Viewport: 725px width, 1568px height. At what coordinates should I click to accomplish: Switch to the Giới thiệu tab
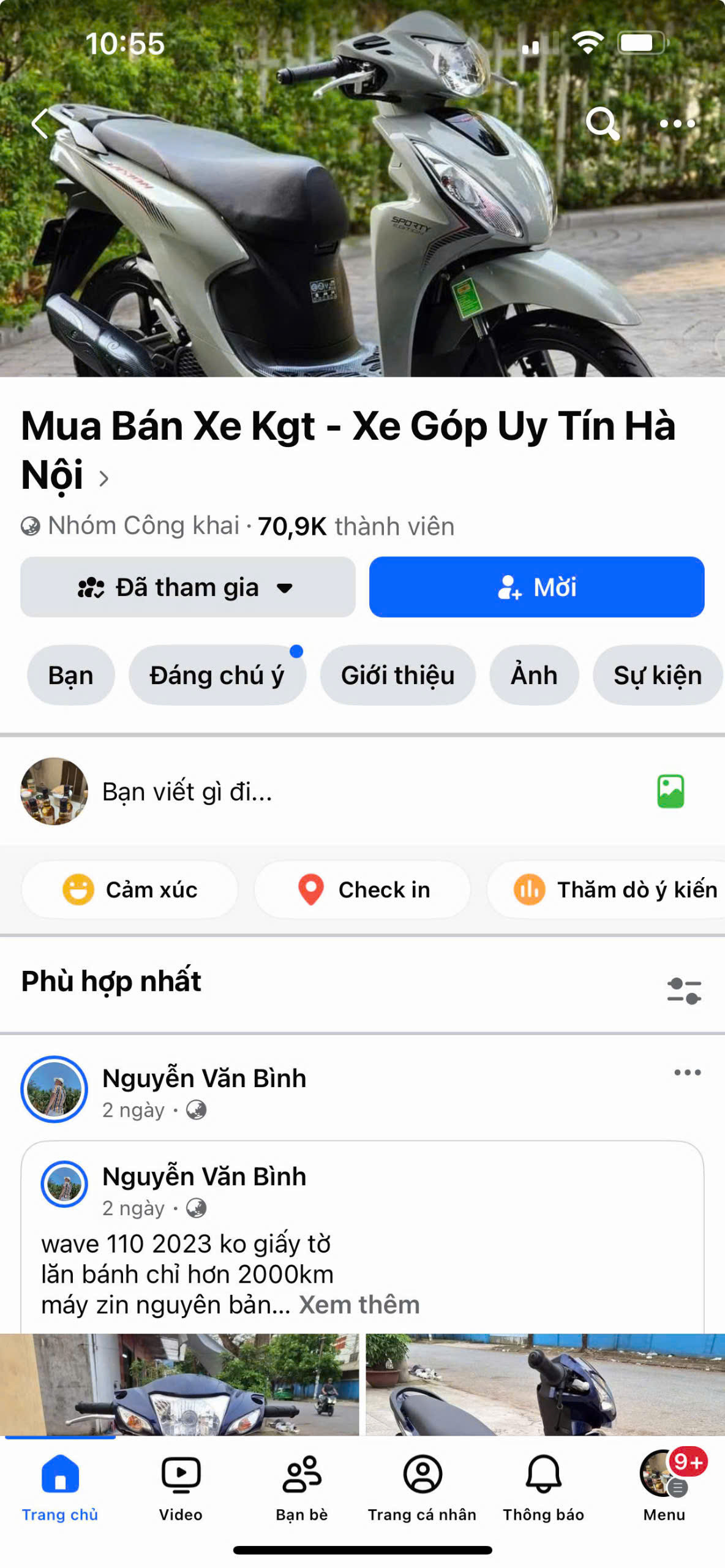397,675
